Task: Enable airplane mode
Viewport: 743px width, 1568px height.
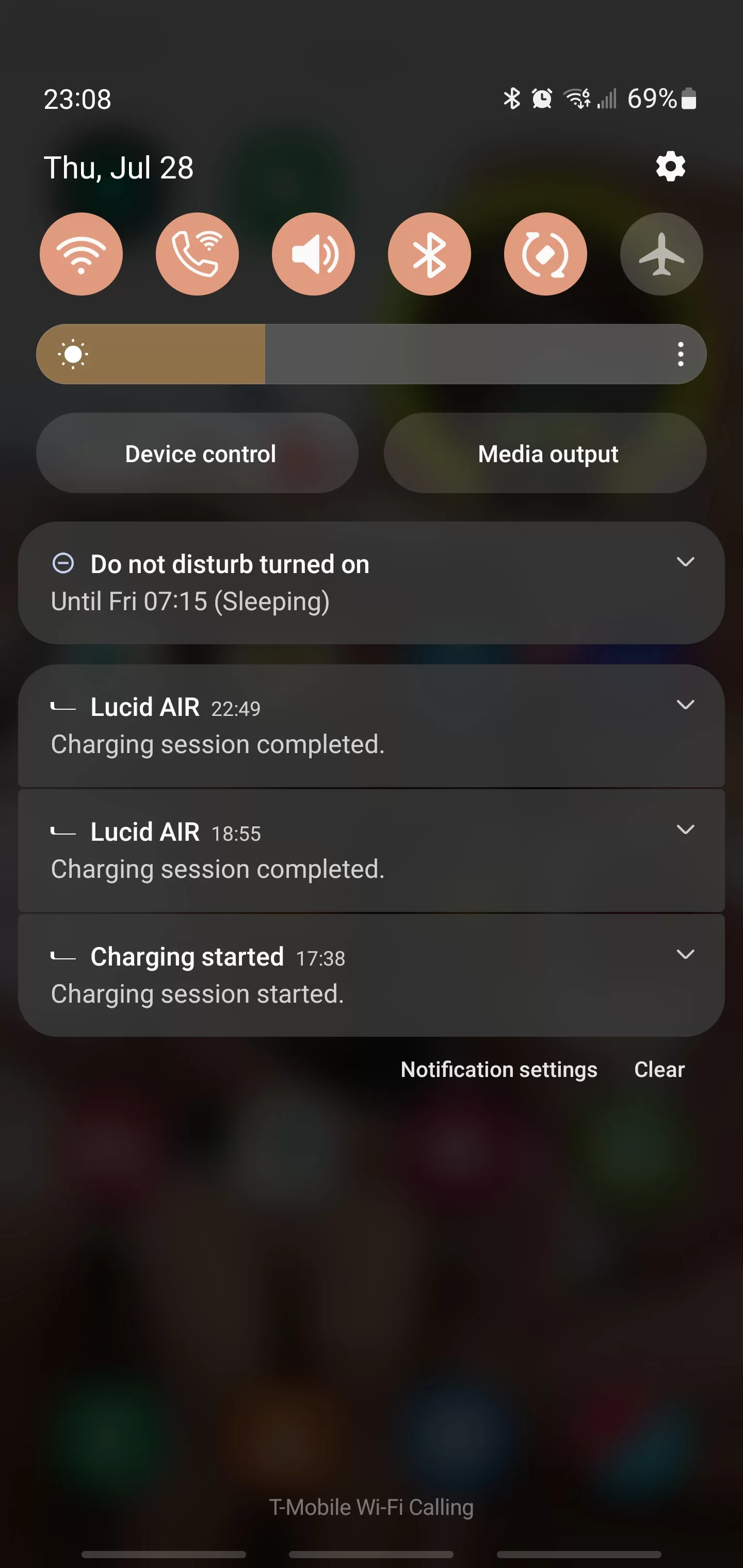Action: point(661,254)
